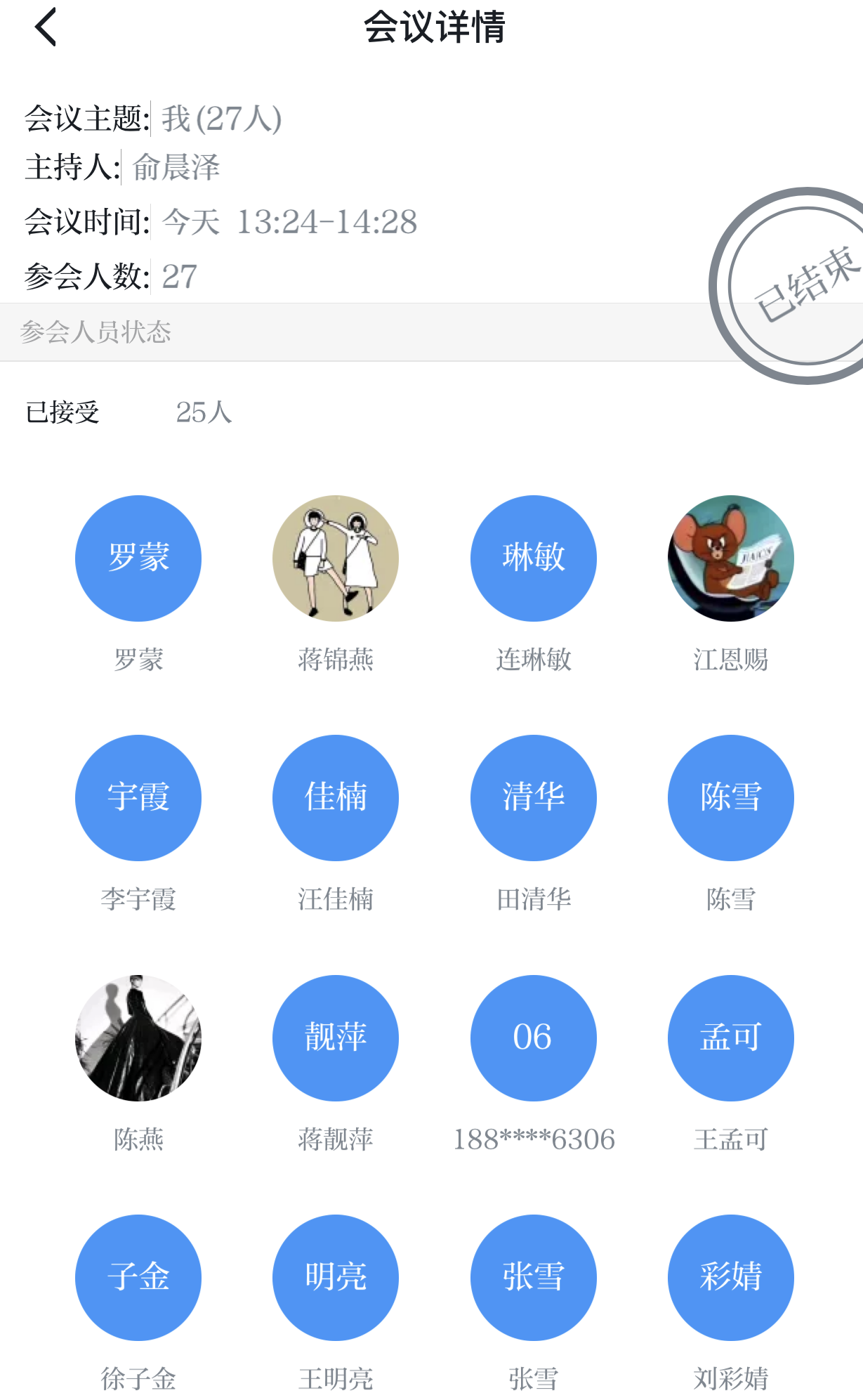View 陈燕's profile picture

tap(138, 1038)
